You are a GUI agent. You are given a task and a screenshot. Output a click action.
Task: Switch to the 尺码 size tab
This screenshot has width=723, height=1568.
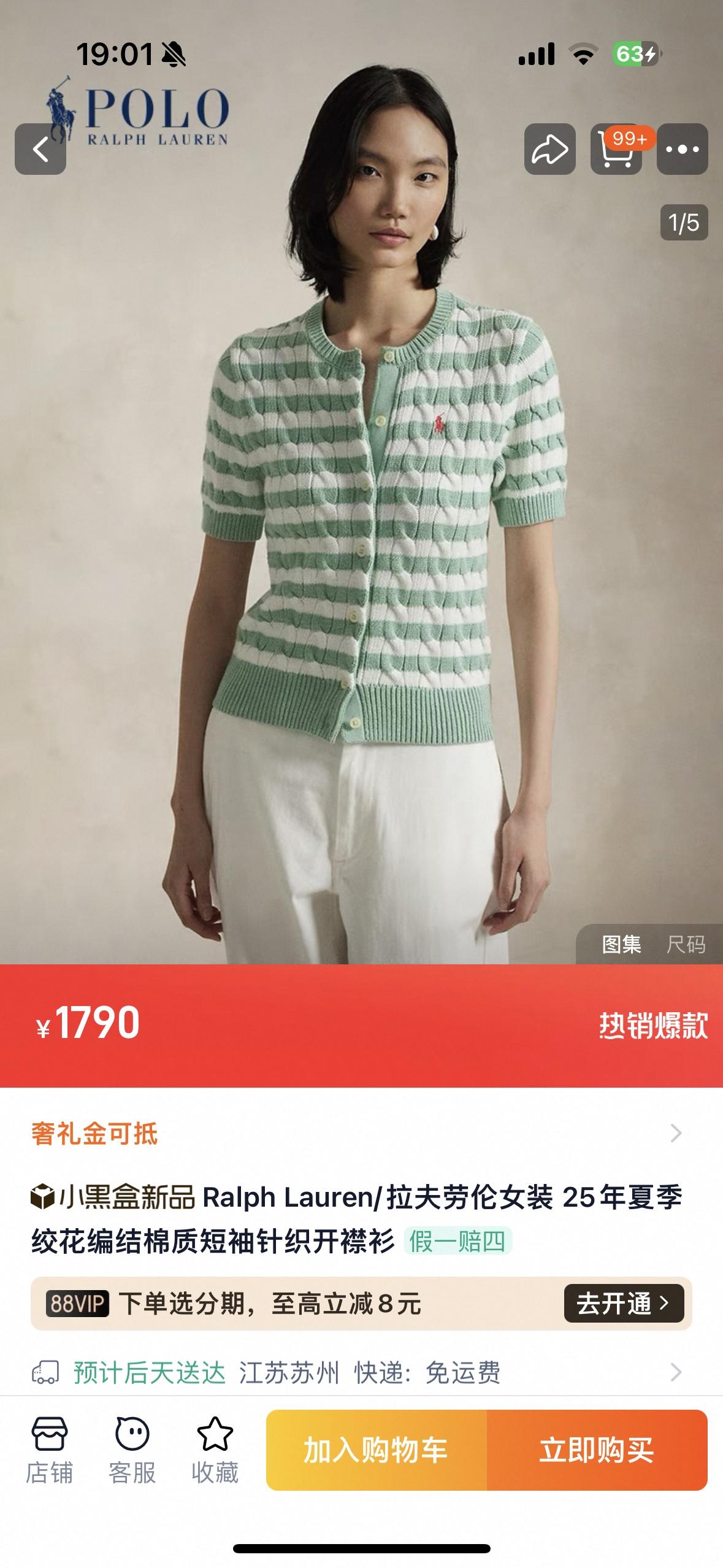[686, 944]
